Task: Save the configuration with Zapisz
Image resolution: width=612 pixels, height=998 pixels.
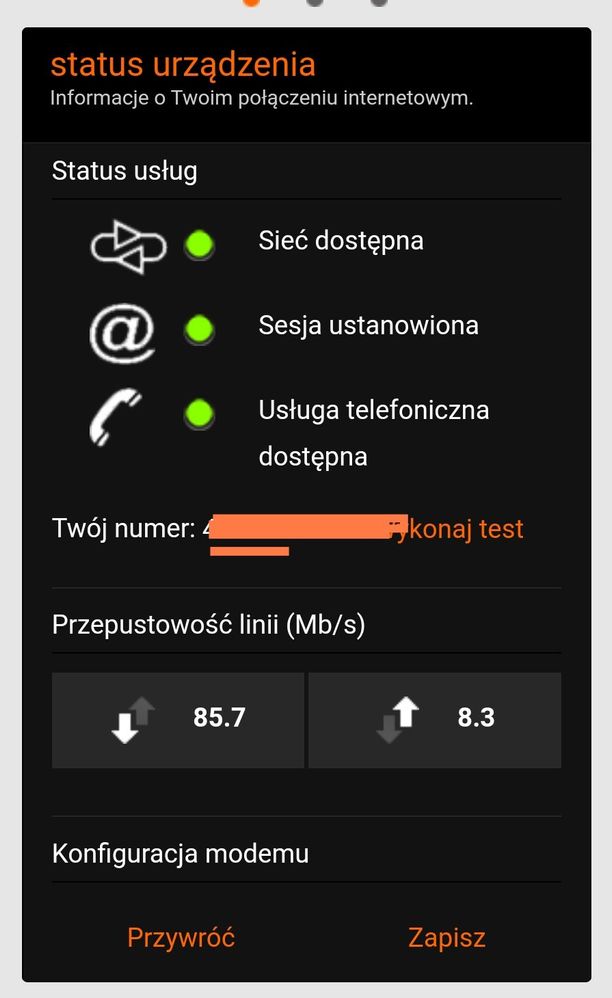Action: [x=446, y=937]
